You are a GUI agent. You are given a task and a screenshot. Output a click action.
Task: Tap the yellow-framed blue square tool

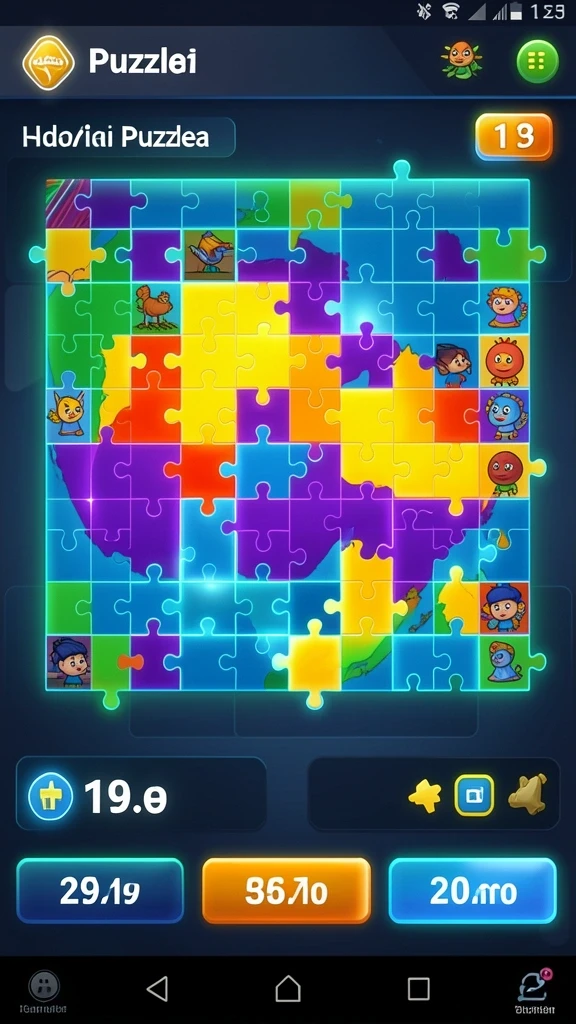click(x=474, y=795)
